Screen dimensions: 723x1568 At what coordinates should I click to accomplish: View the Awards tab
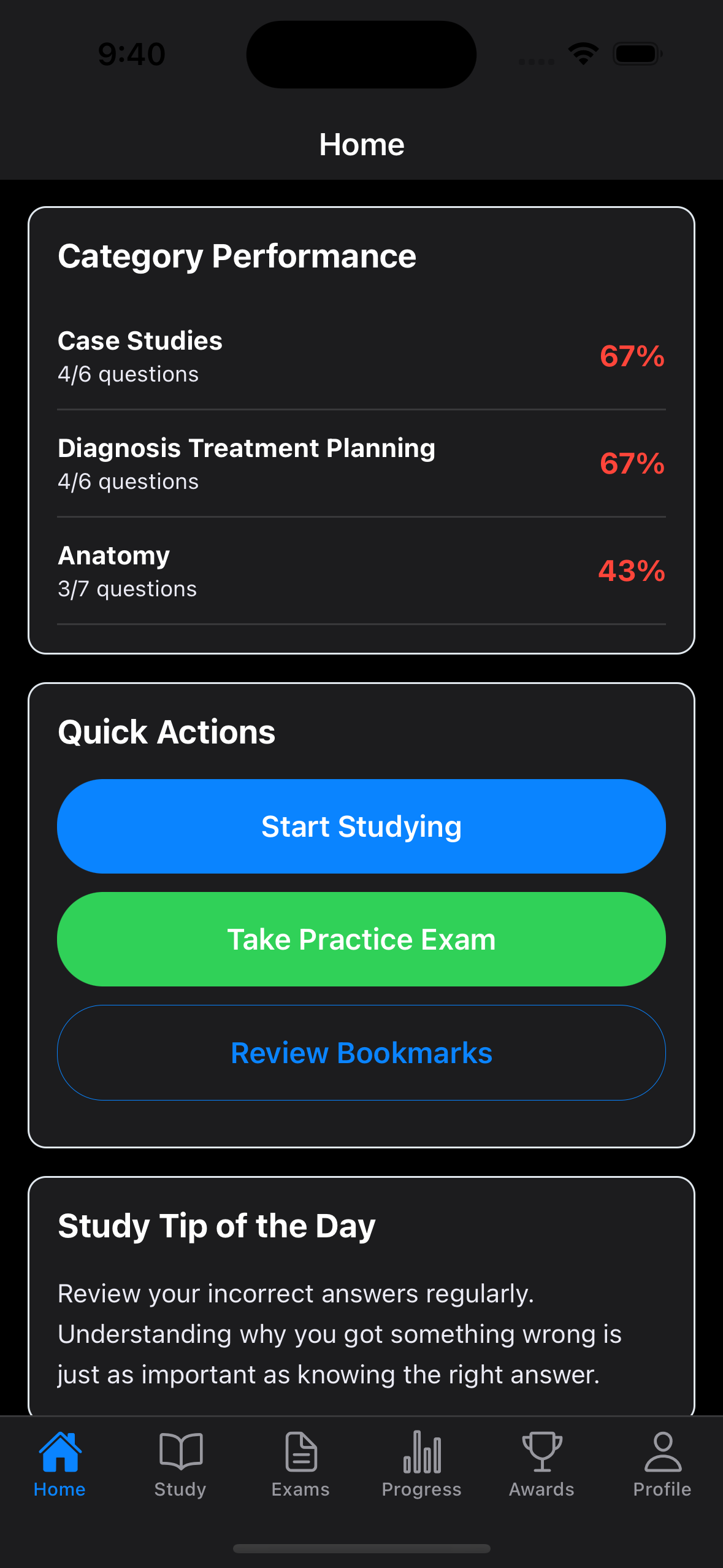[x=542, y=1464]
